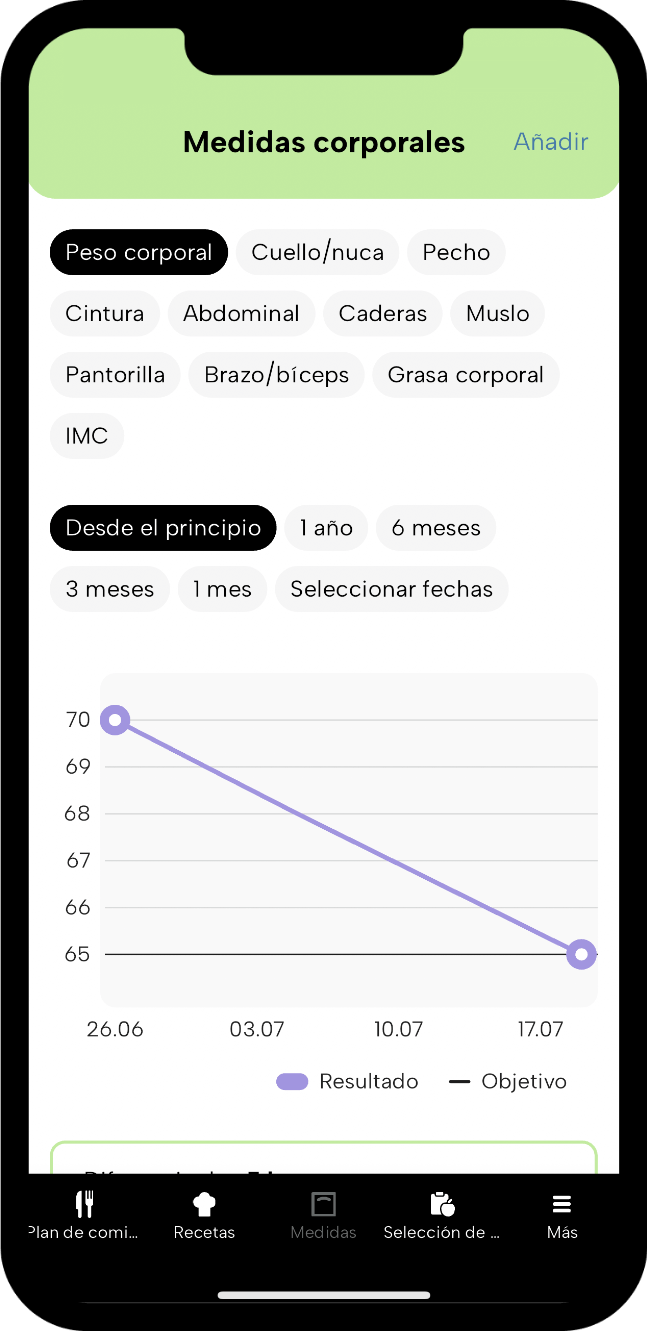The width and height of the screenshot is (647, 1331).
Task: Select Brazo/bíceps chip
Action: click(277, 375)
